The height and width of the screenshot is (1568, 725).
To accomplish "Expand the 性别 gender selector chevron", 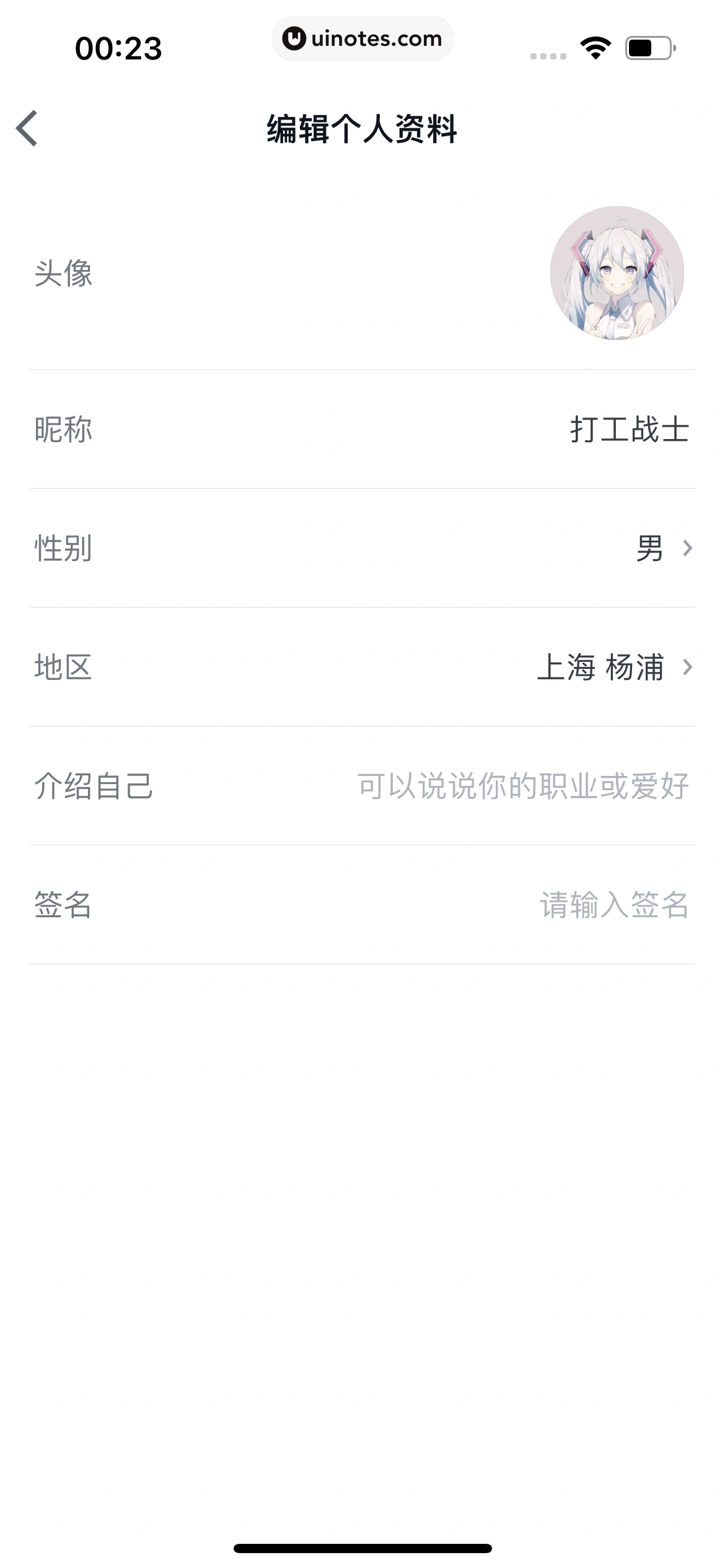I will coord(688,549).
